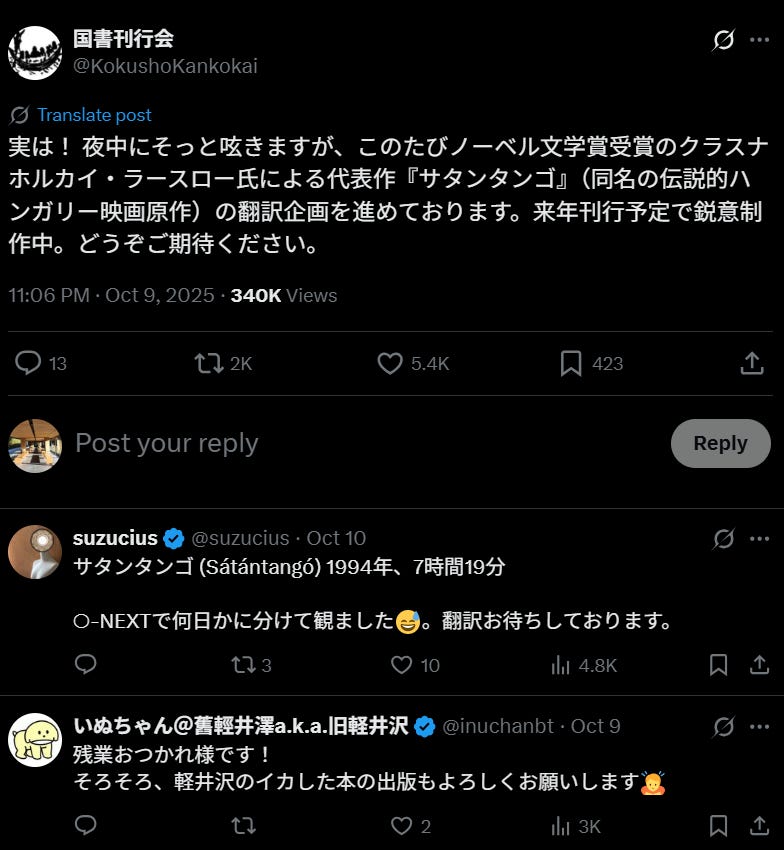Open the overflow menu on 国書刊行会's post
The height and width of the screenshot is (850, 784).
click(759, 40)
